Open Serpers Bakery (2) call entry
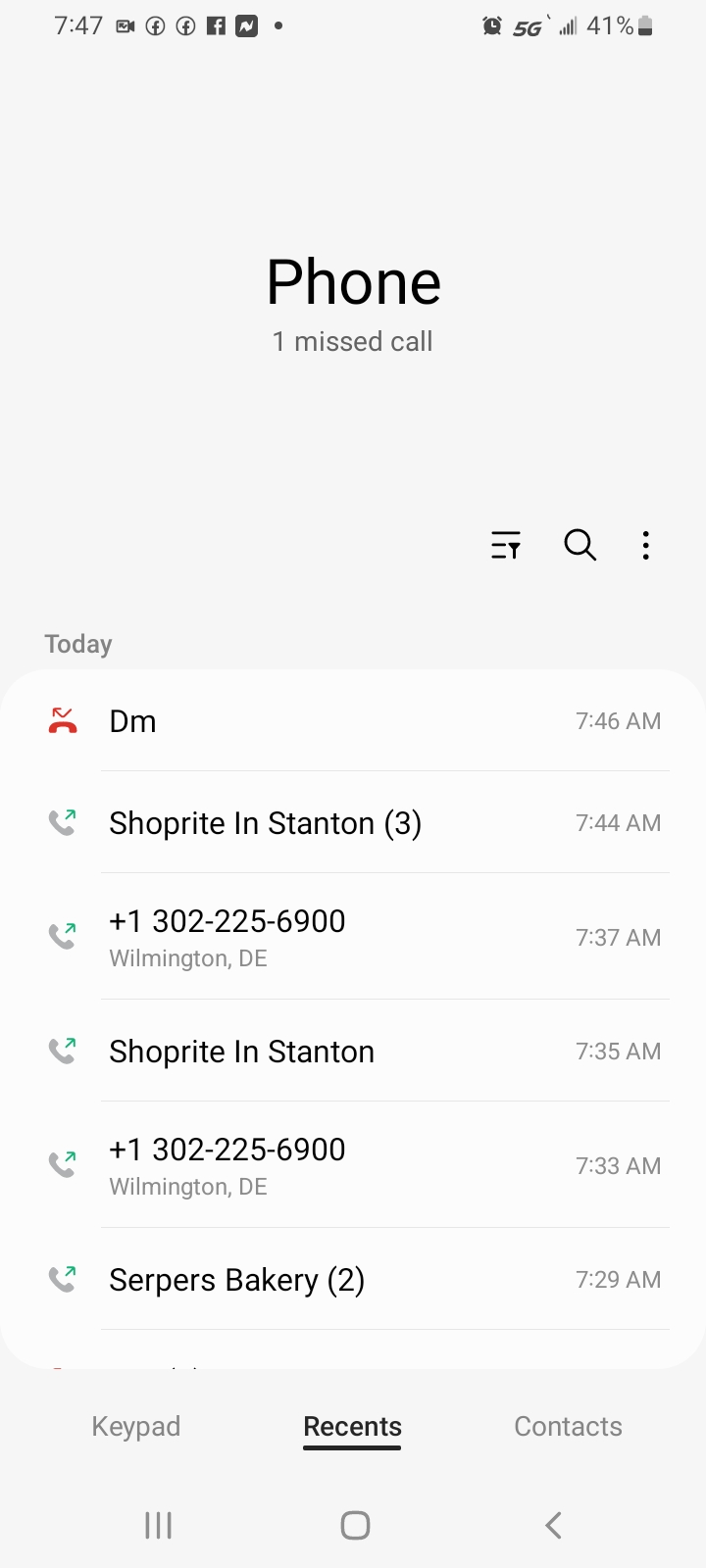This screenshot has width=706, height=1568. point(353,1280)
